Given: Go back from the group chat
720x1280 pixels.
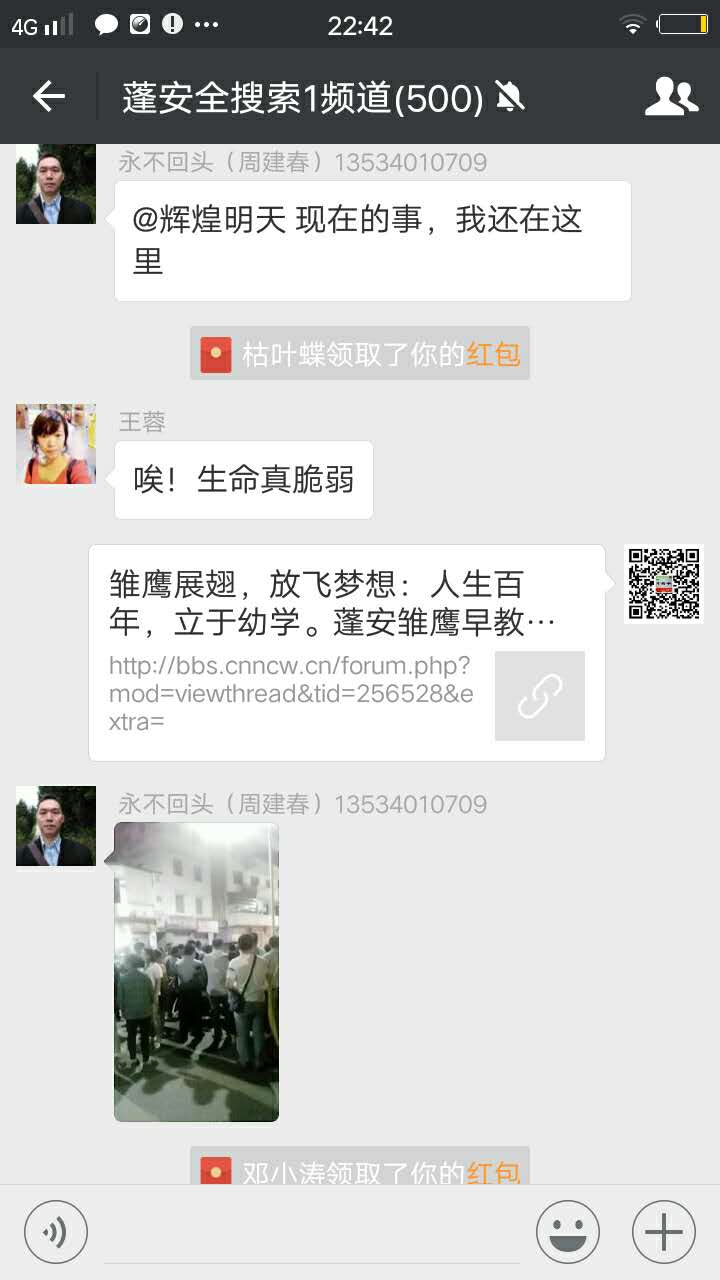Looking at the screenshot, I should pyautogui.click(x=48, y=96).
